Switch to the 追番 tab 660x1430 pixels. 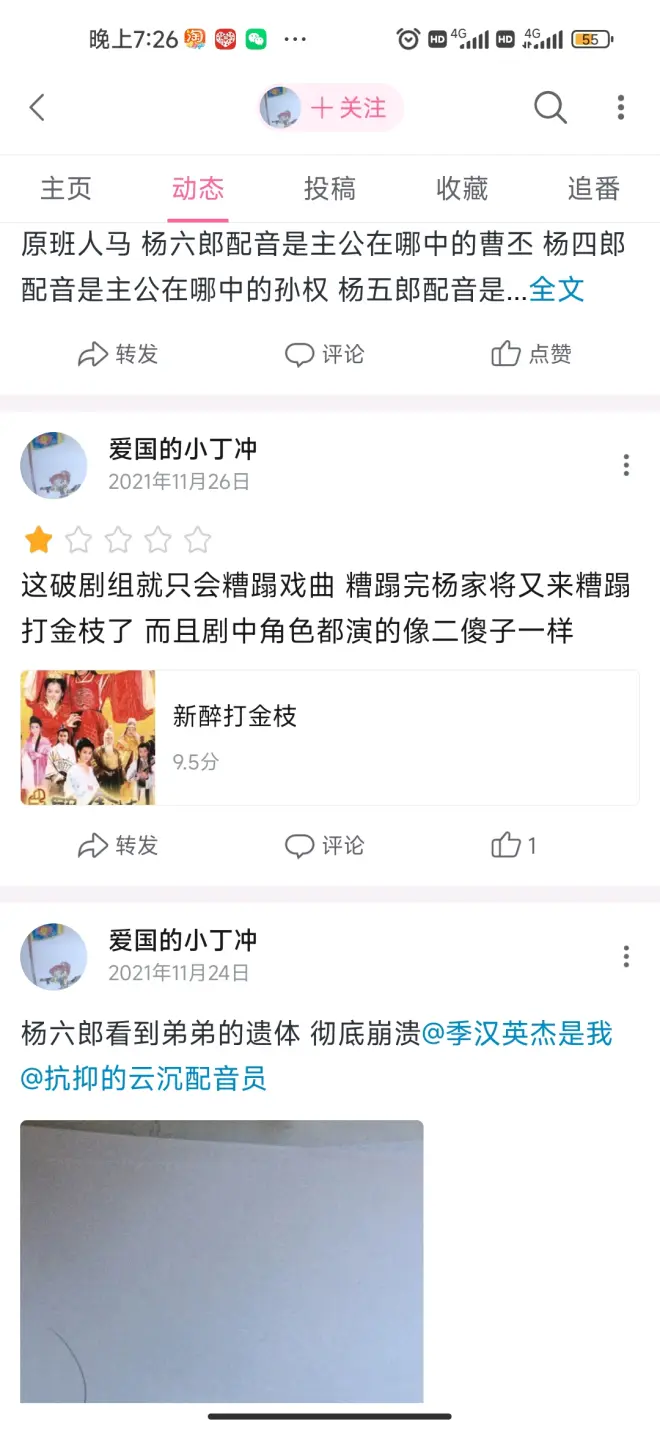point(594,189)
